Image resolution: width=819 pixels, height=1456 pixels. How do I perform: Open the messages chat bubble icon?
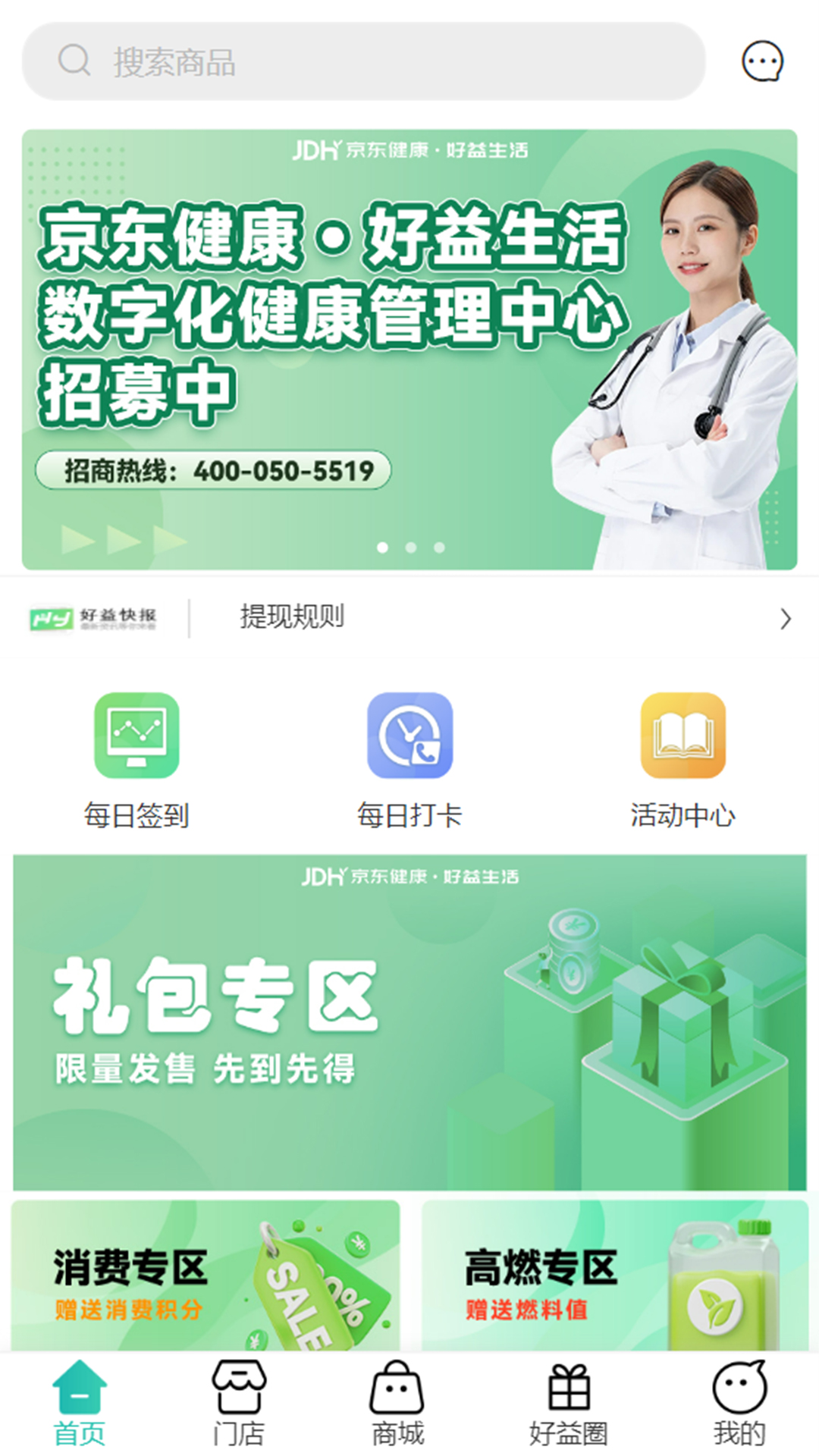point(762,61)
